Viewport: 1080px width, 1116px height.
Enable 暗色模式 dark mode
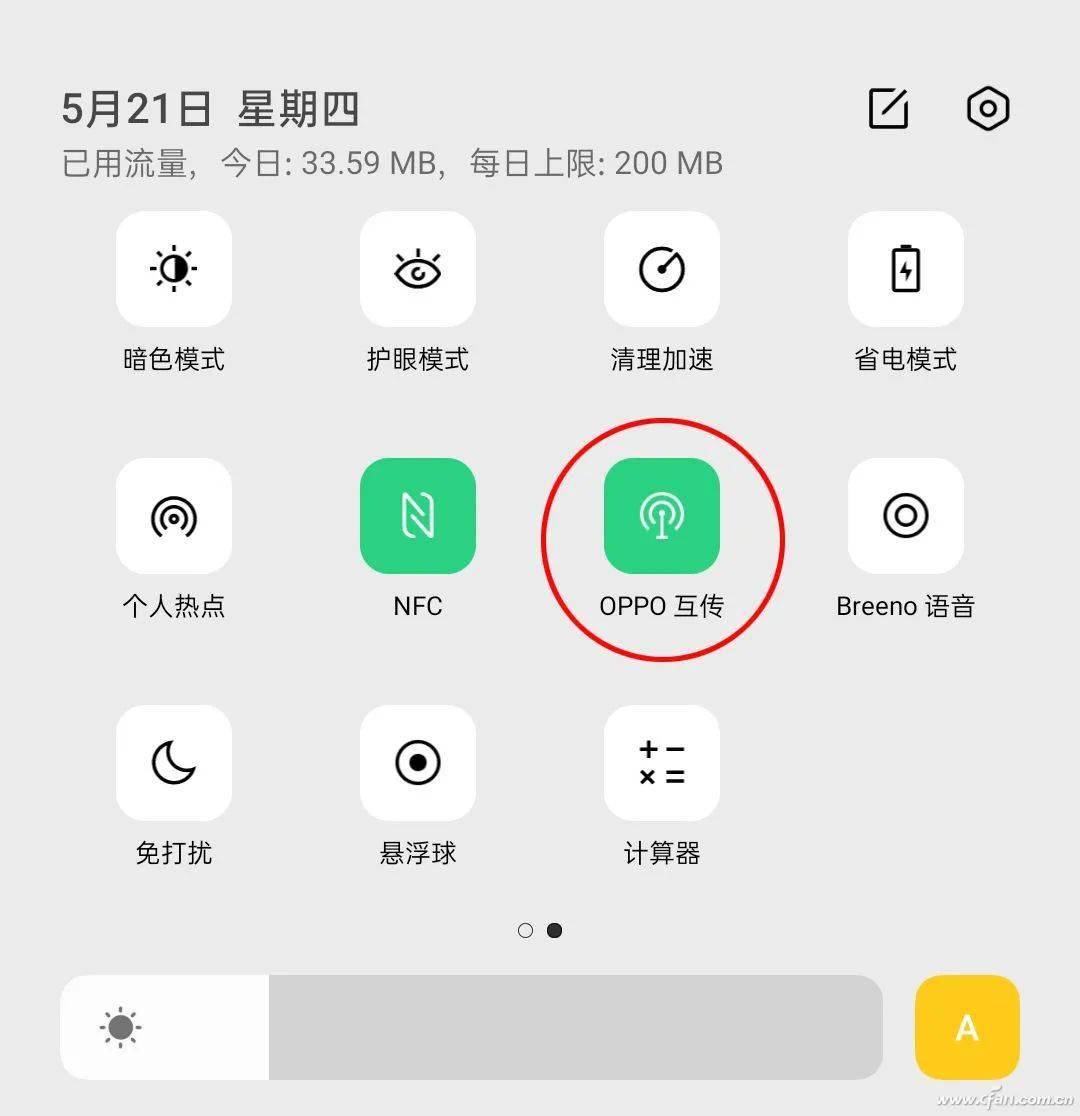click(174, 269)
